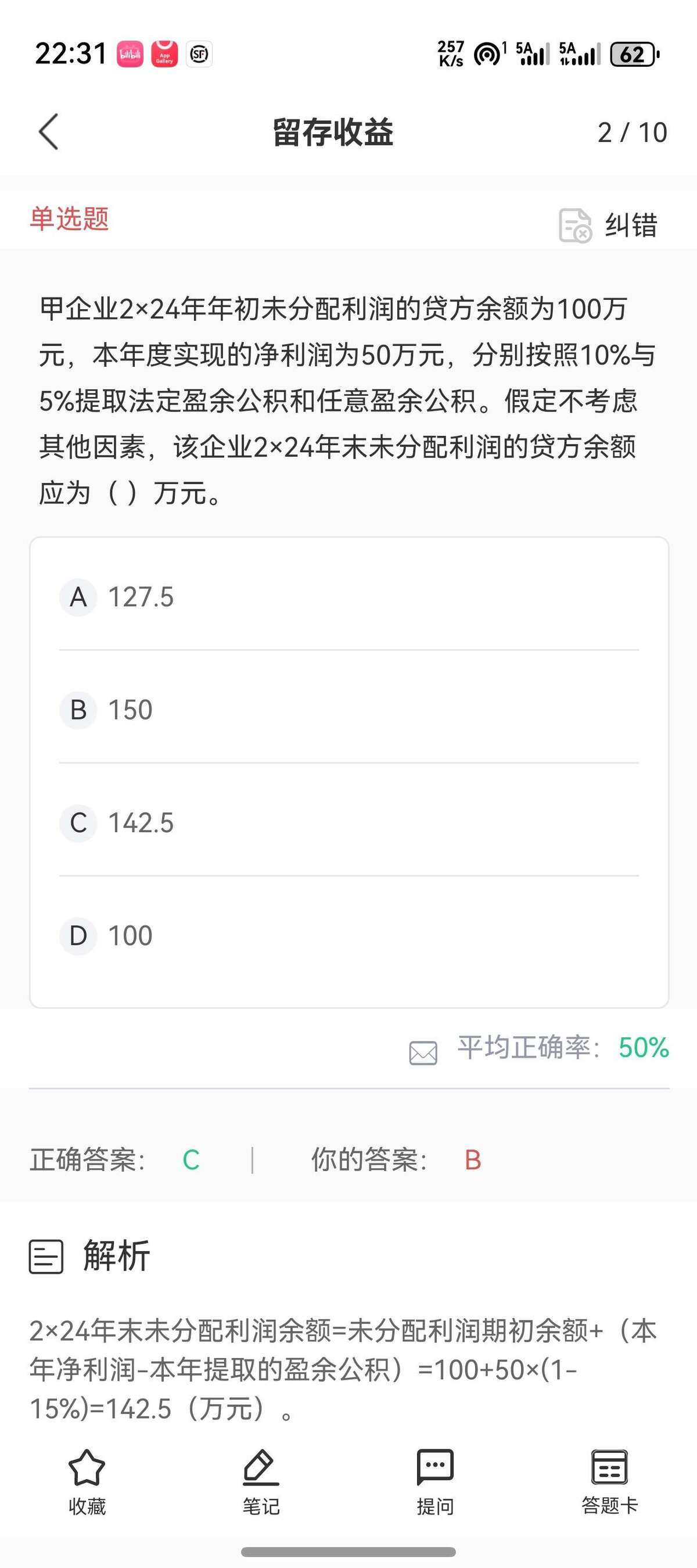Add this question to 收藏
This screenshot has height=1568, width=697.
pyautogui.click(x=87, y=1480)
